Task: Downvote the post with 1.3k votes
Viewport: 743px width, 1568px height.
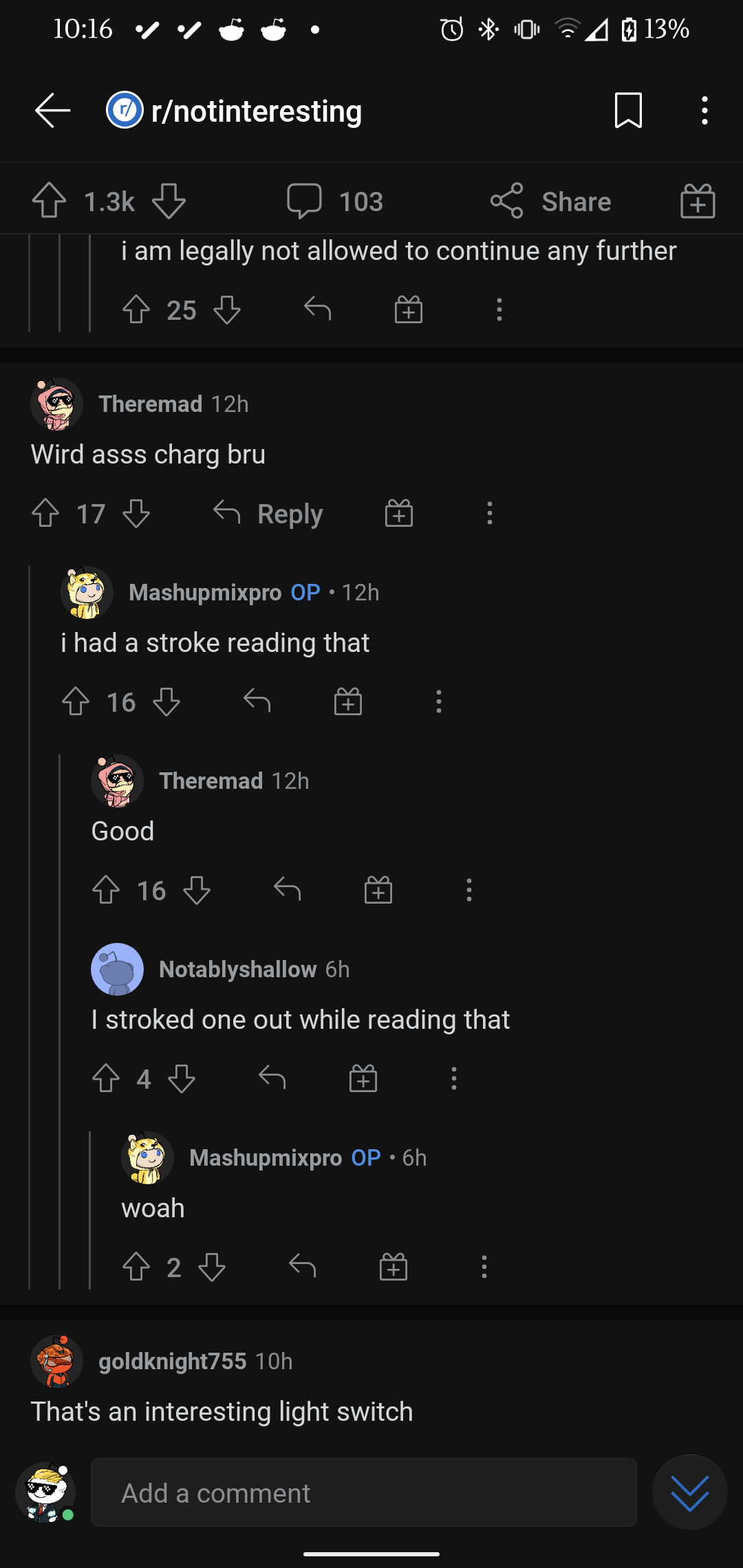Action: [169, 201]
